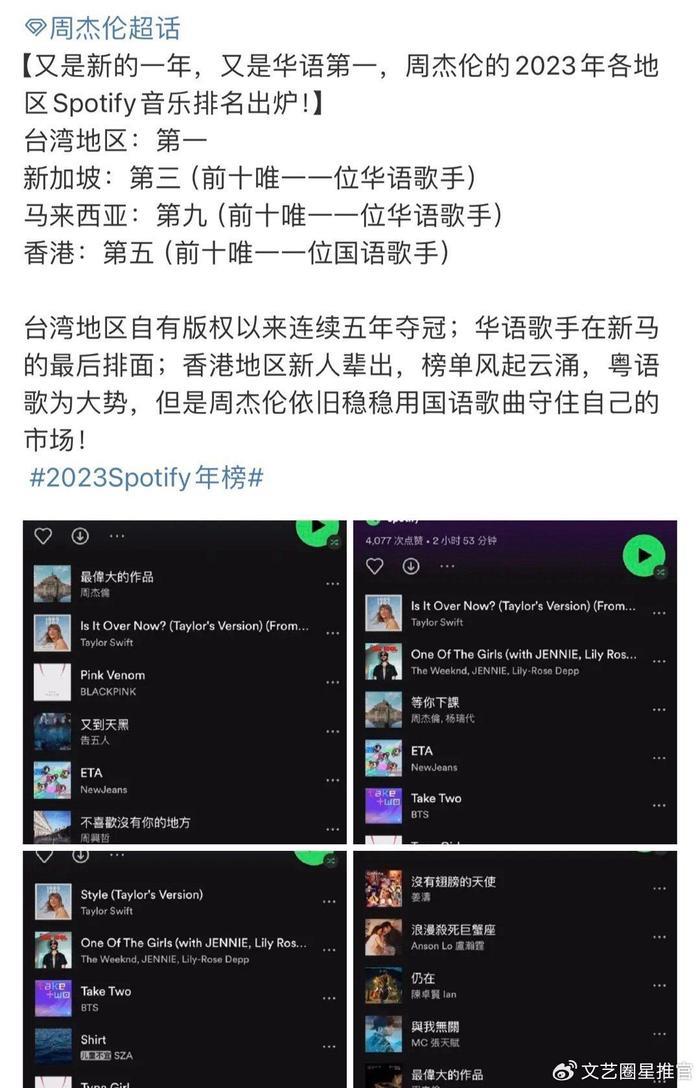View the image showing 4,077 次点赞 playlist
The width and height of the screenshot is (700, 1088).
(514, 682)
